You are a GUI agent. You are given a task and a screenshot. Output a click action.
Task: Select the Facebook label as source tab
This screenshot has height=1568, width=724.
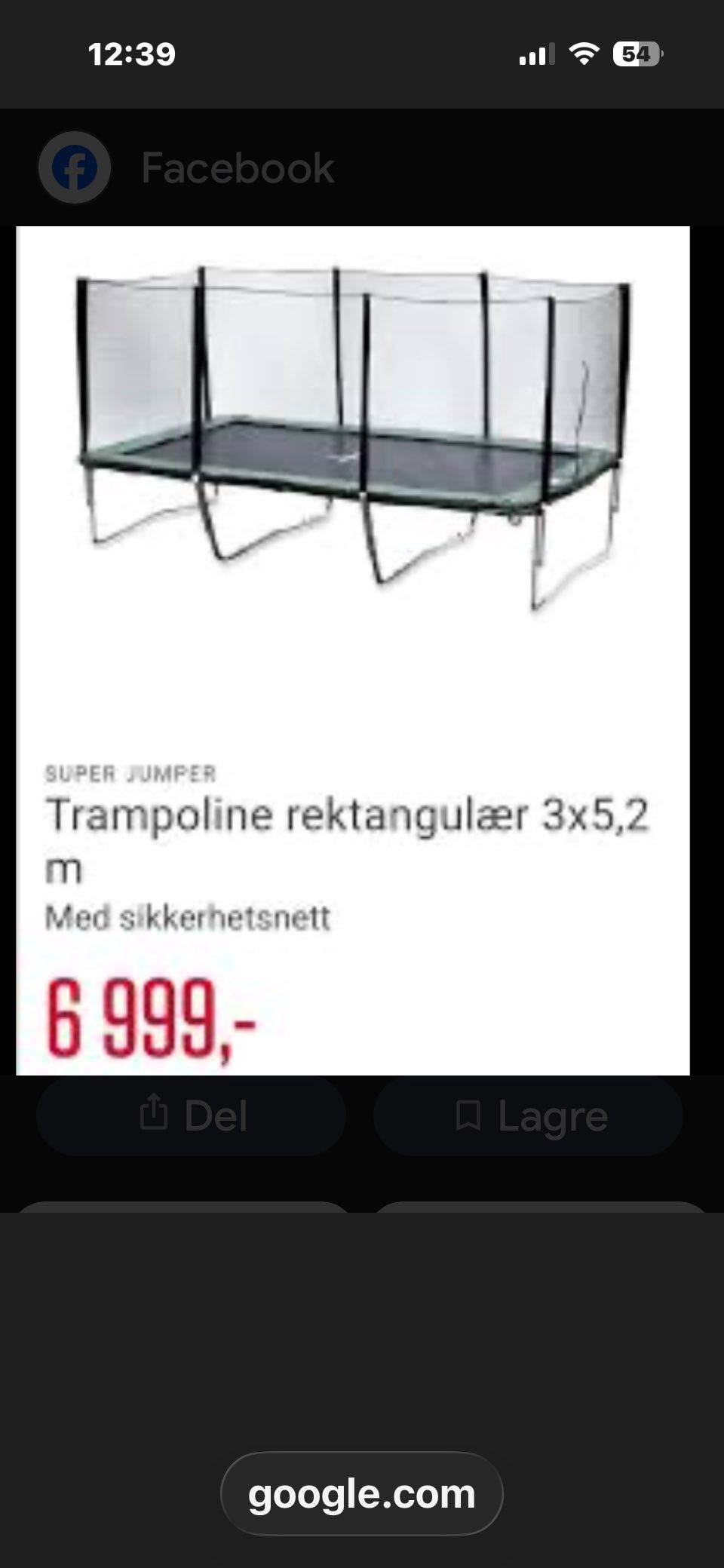238,167
